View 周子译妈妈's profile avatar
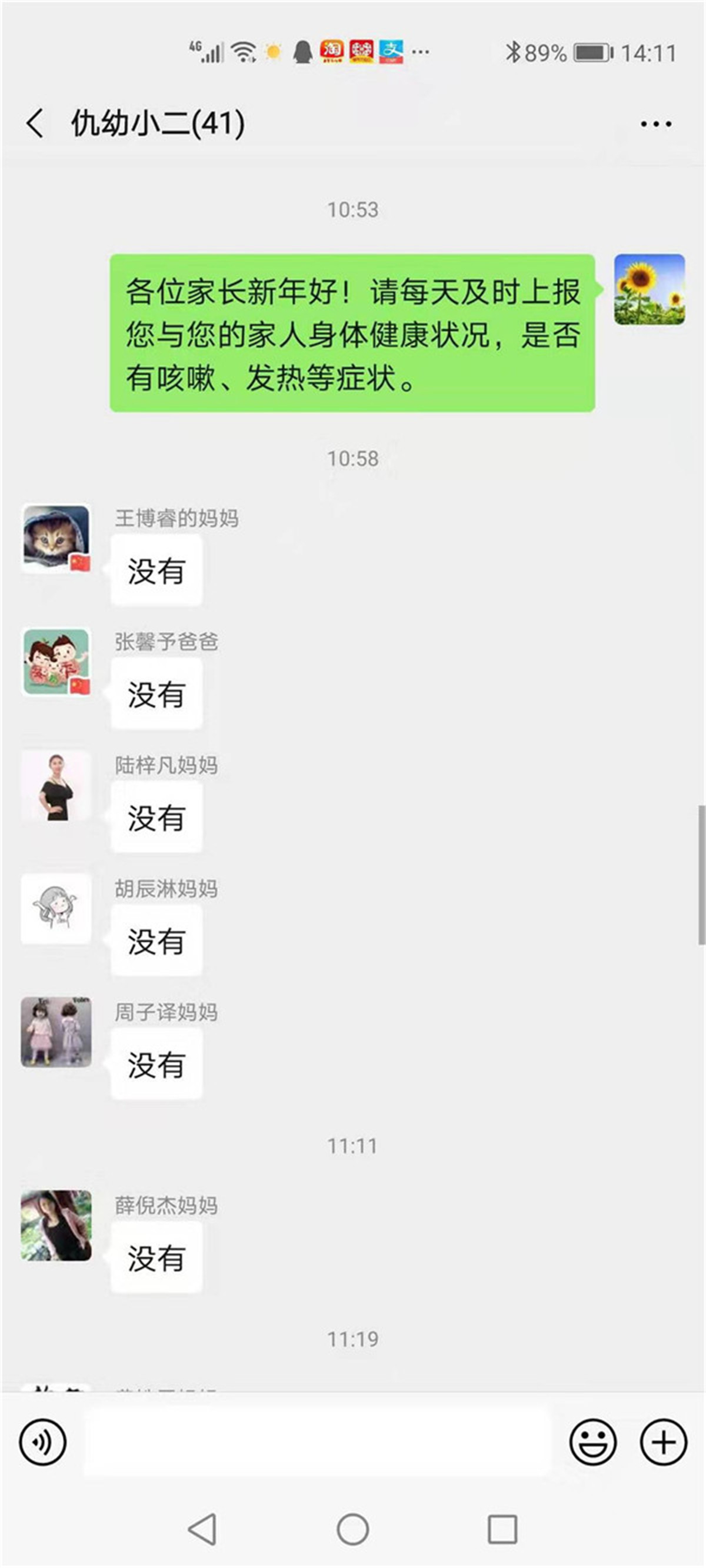Image resolution: width=706 pixels, height=1568 pixels. pos(56,1032)
